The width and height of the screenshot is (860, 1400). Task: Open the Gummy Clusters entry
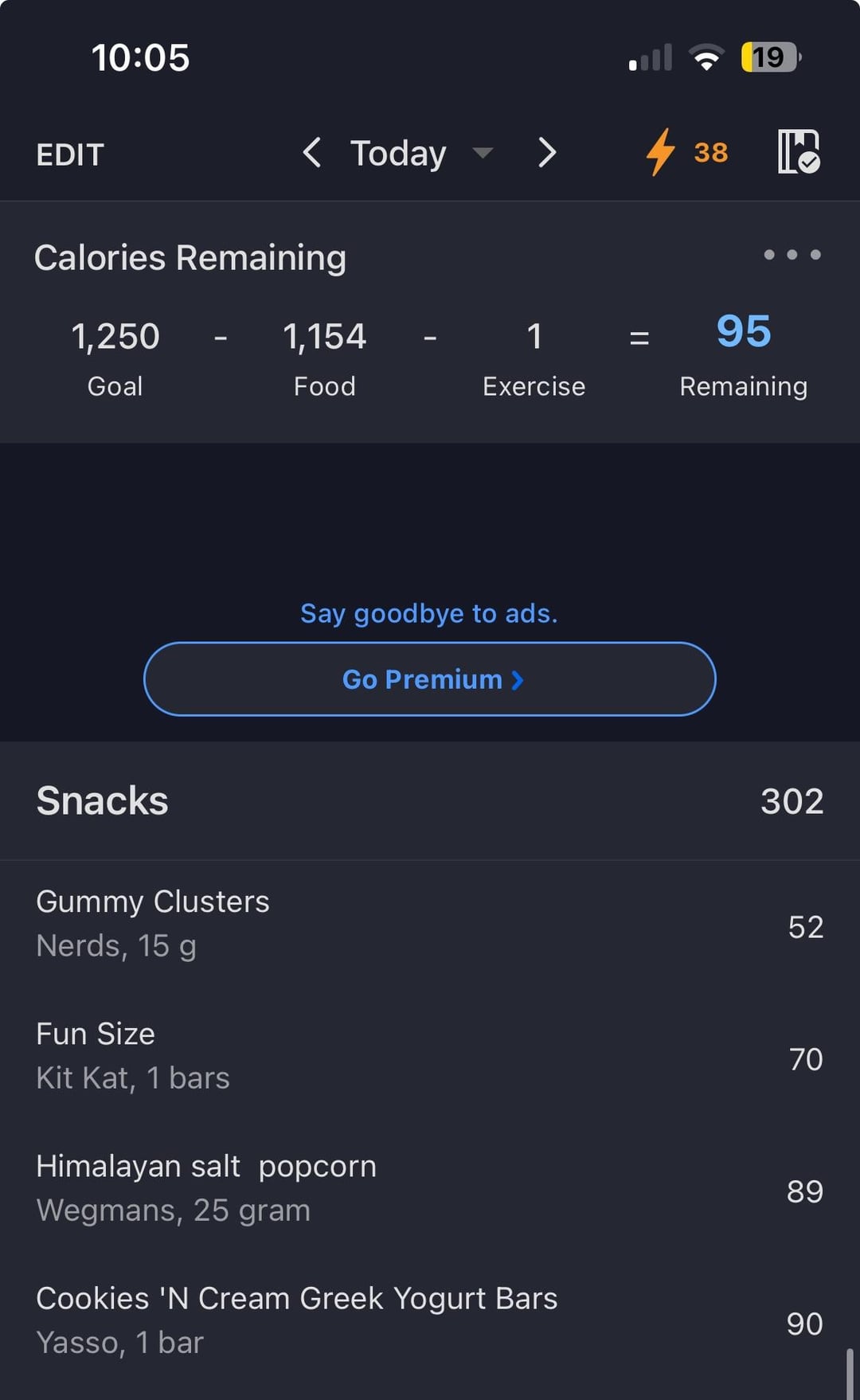pos(430,925)
